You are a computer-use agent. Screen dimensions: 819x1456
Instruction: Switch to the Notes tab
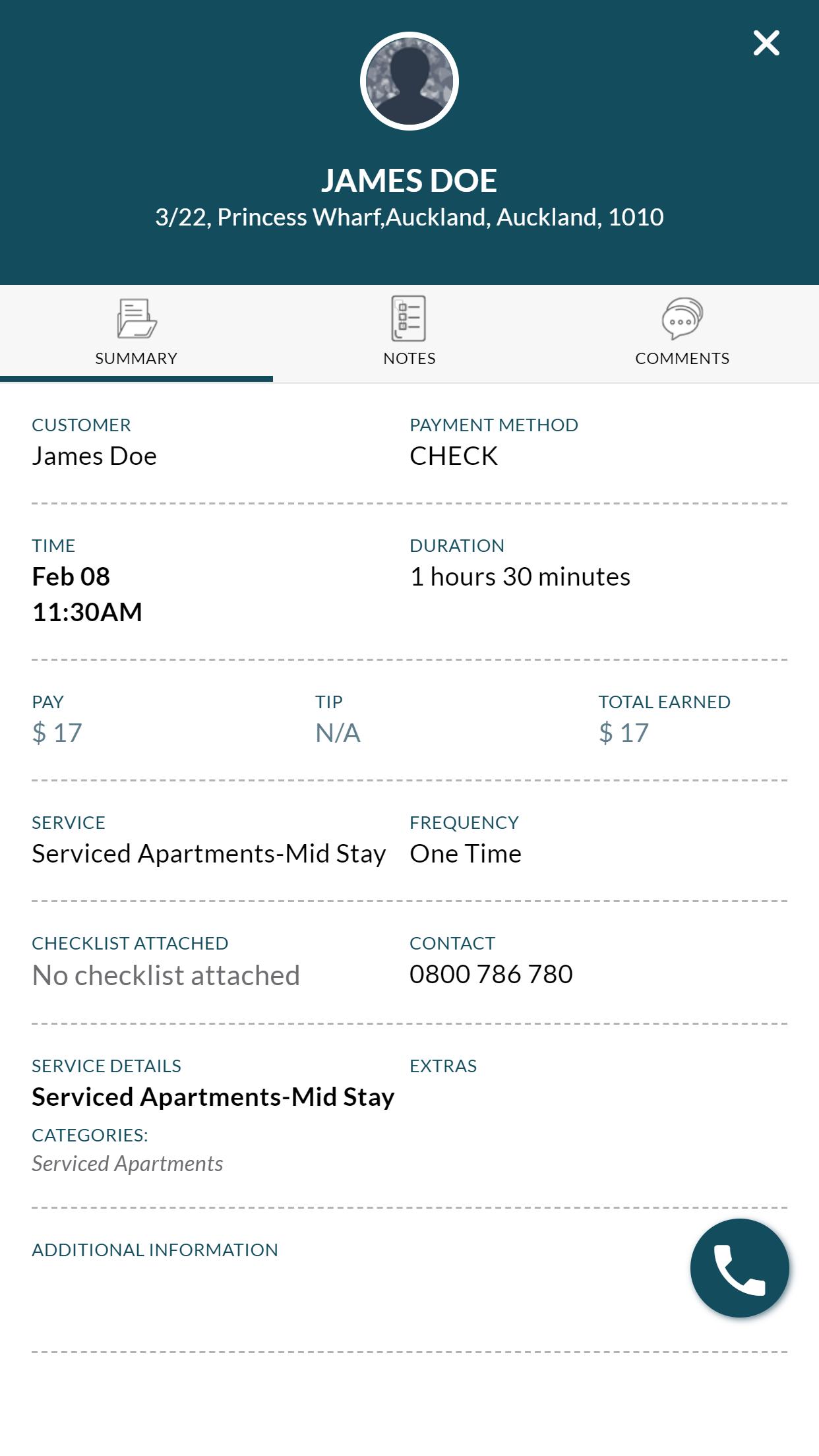coord(409,334)
